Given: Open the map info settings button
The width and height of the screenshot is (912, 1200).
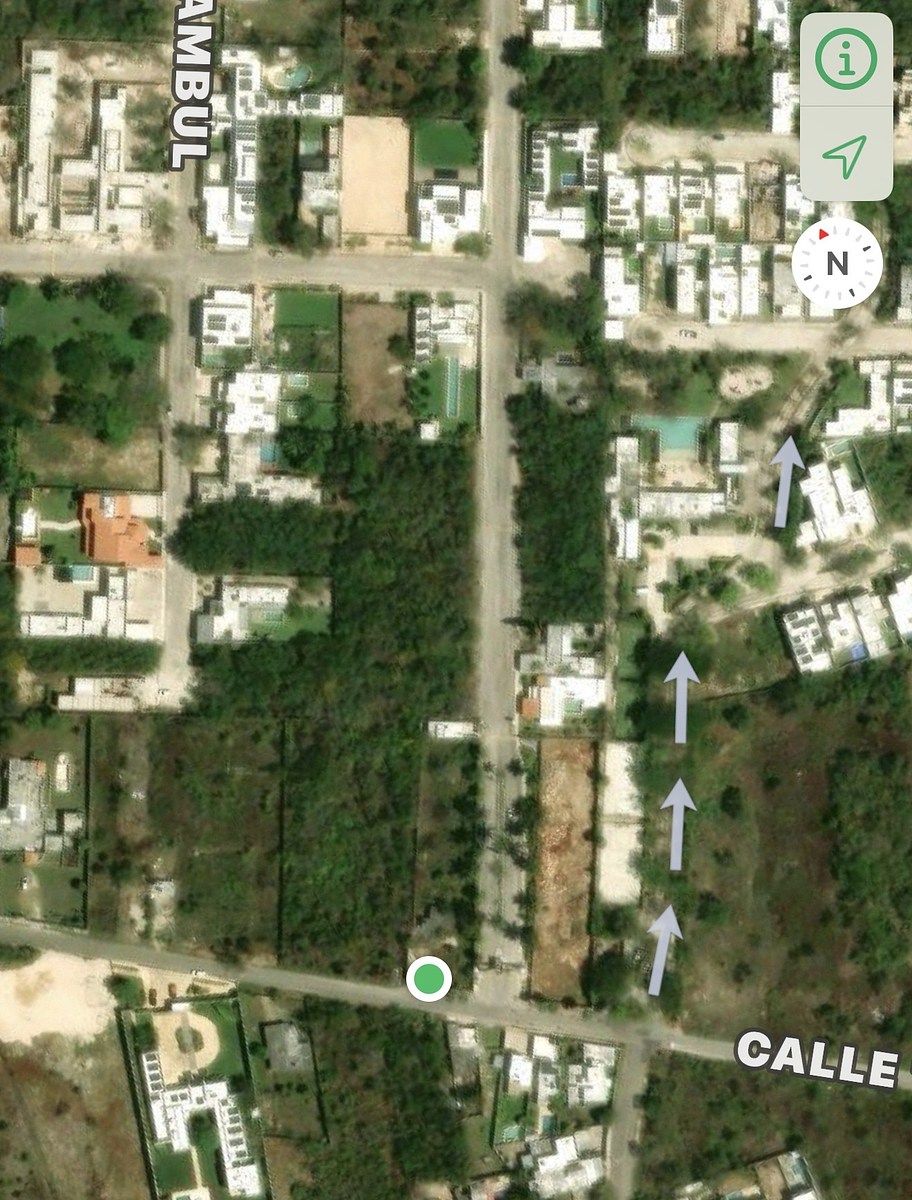Looking at the screenshot, I should click(846, 60).
